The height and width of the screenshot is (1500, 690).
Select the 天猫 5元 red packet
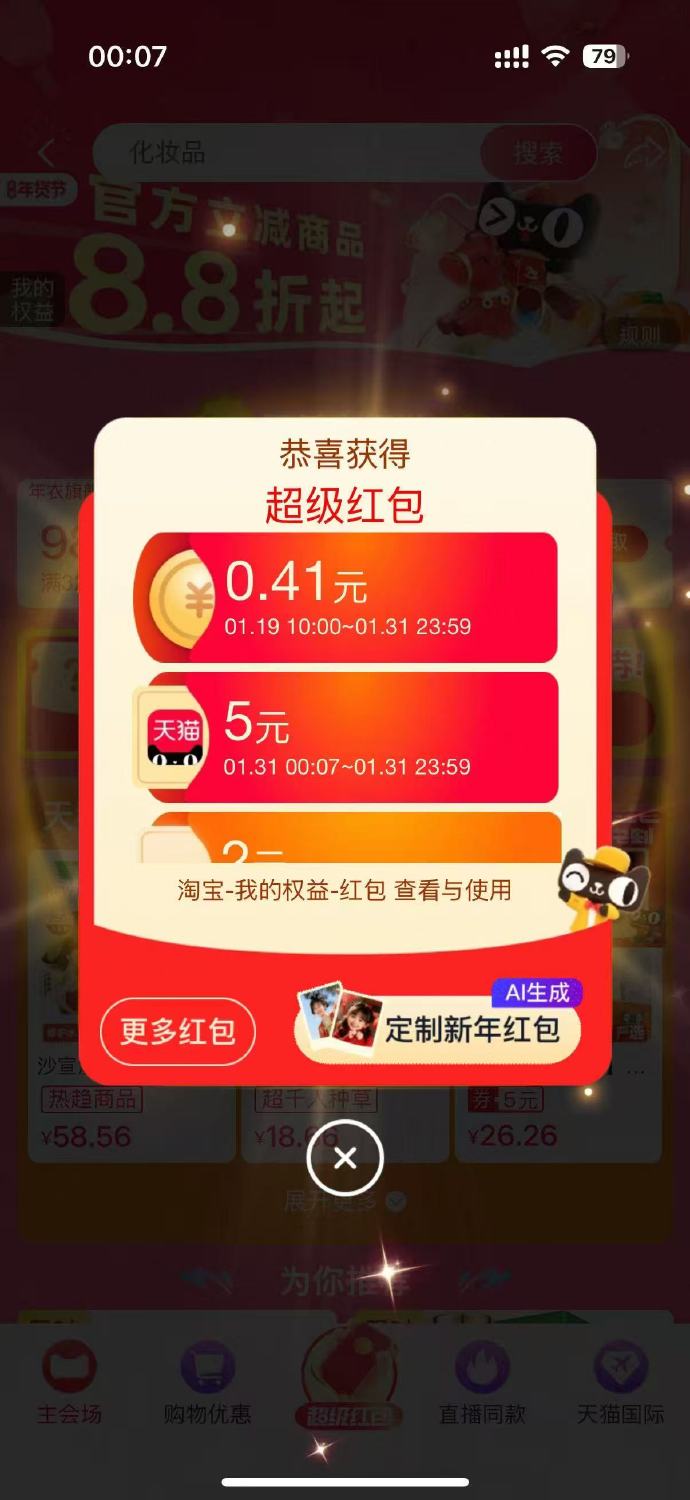tap(345, 737)
